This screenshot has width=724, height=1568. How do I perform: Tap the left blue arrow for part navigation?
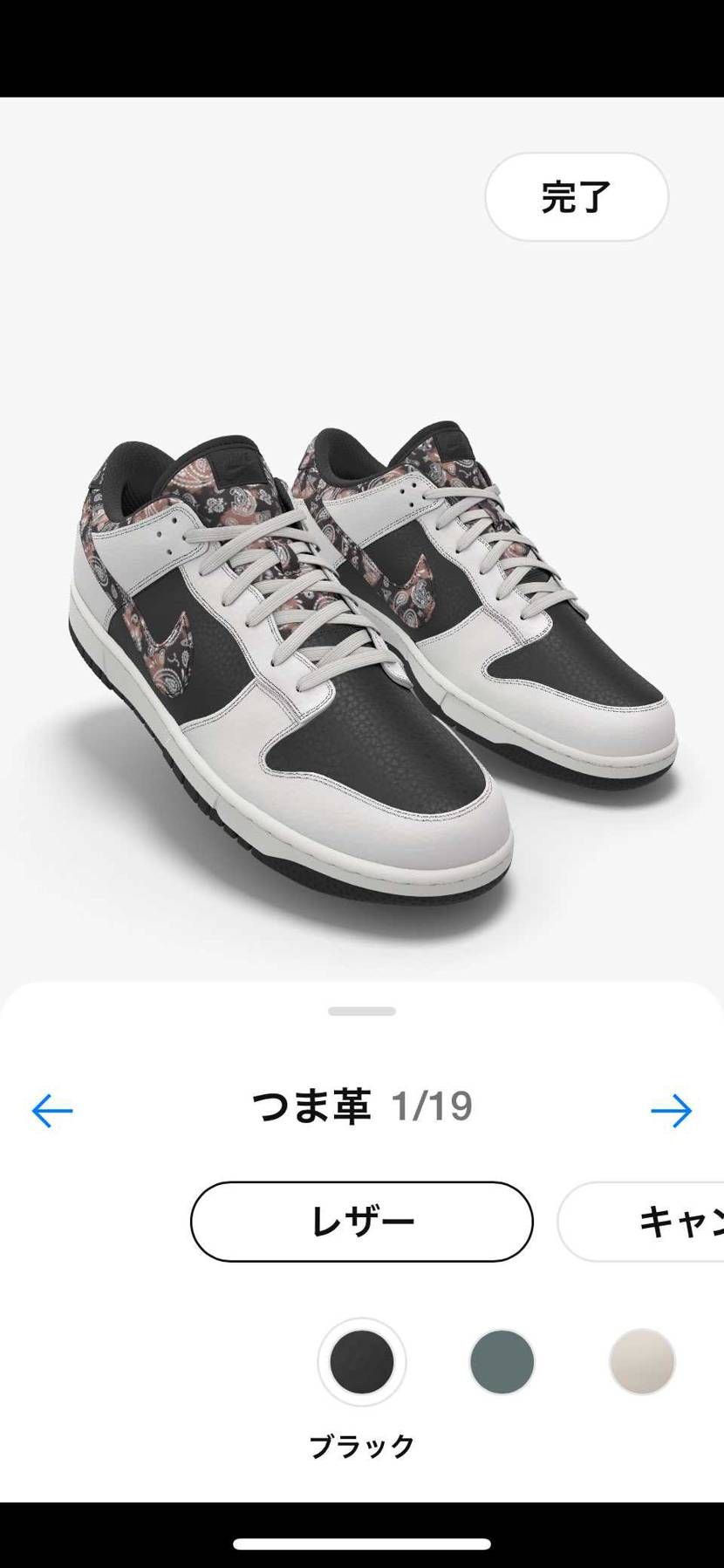tap(52, 1111)
